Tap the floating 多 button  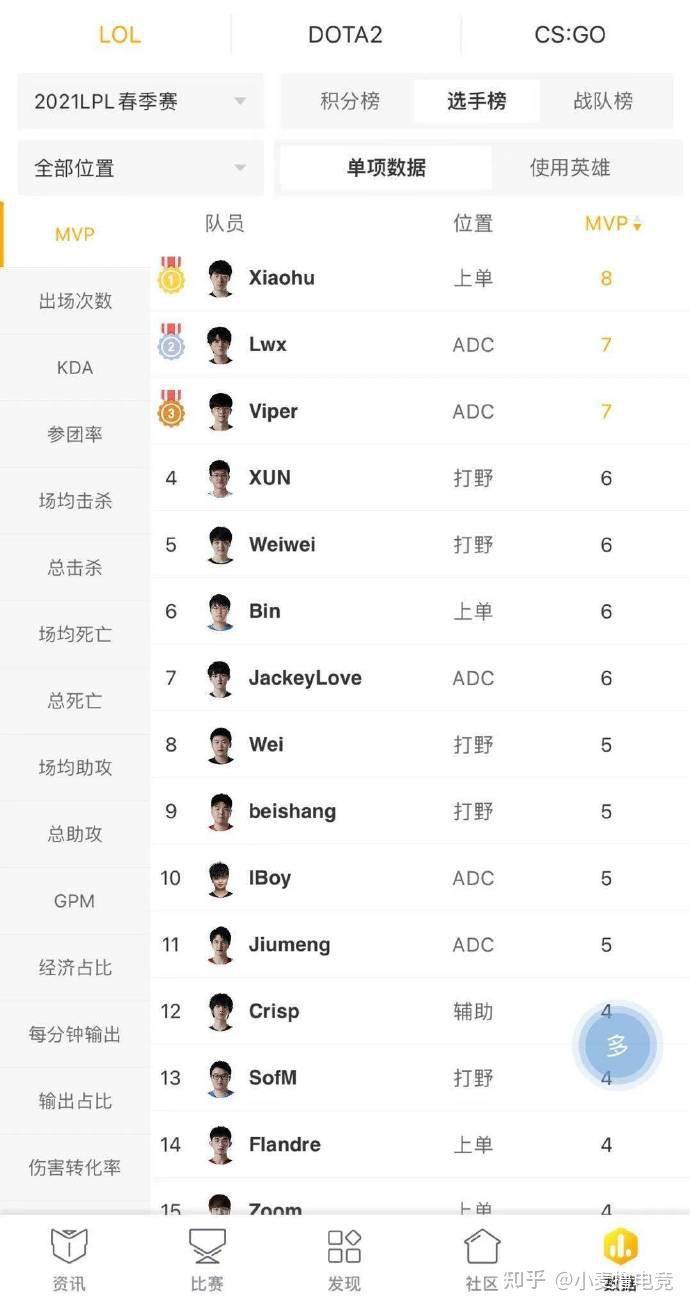(x=617, y=1045)
